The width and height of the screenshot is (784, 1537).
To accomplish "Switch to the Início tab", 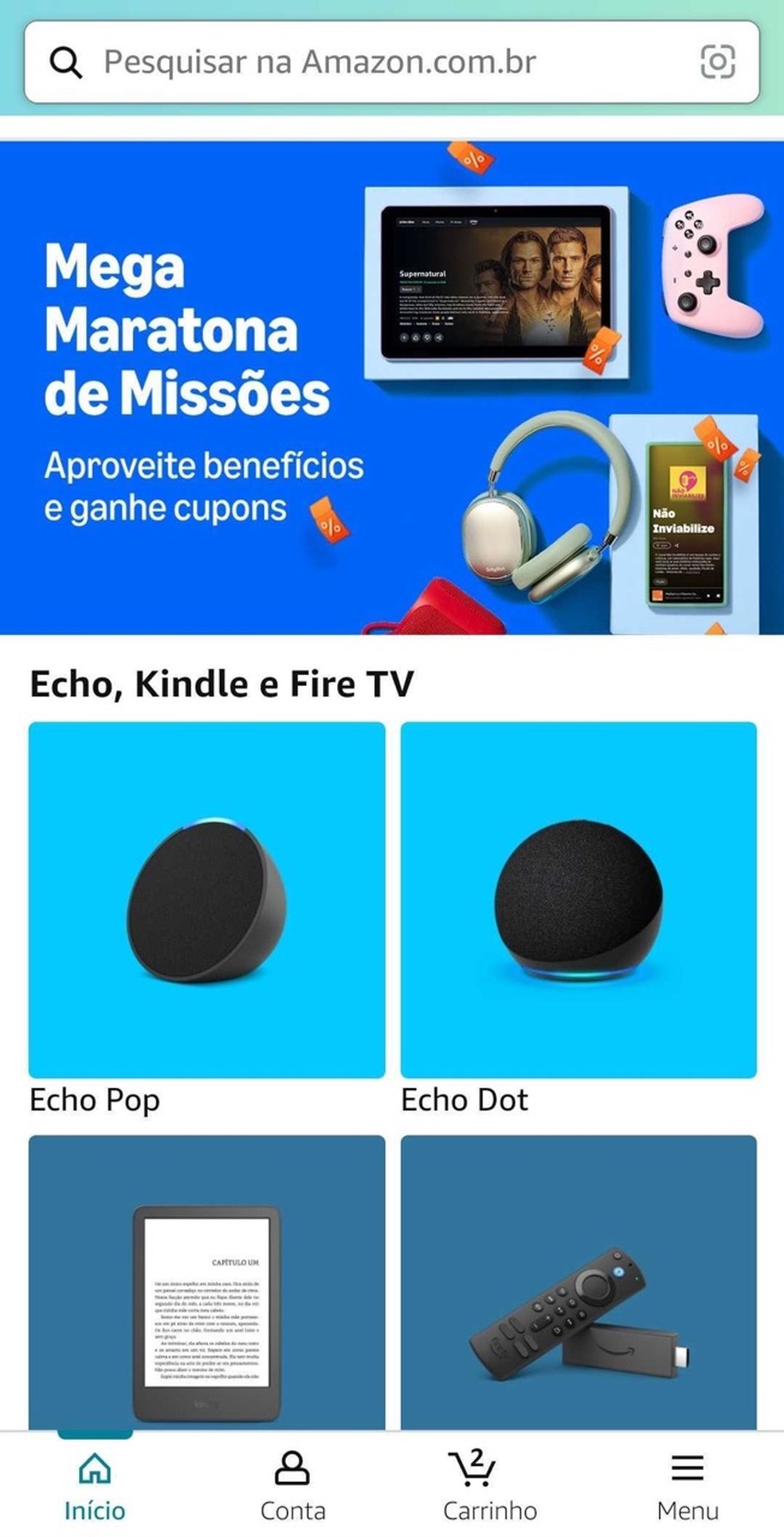I will click(x=95, y=1490).
